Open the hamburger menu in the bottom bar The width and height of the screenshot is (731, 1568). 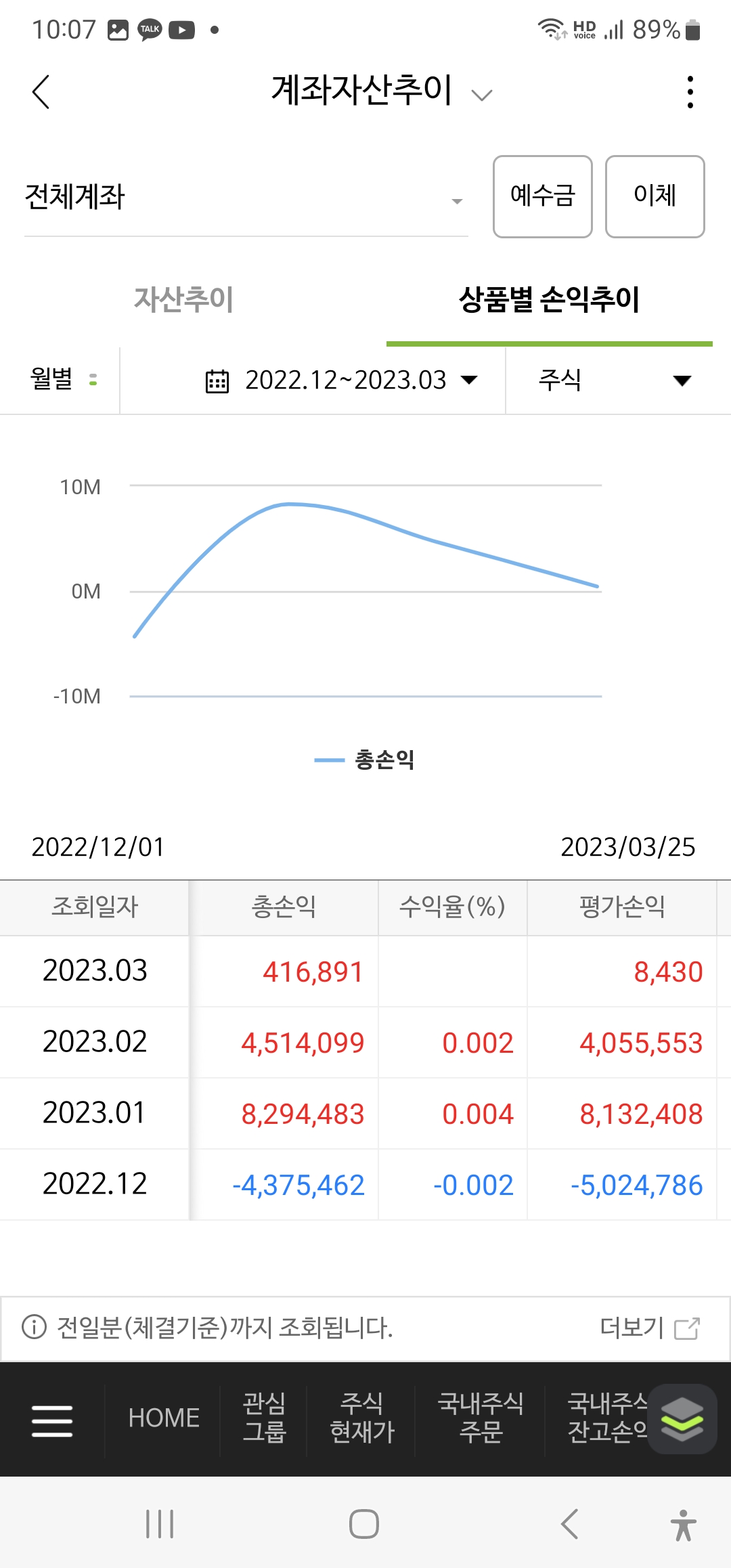click(x=52, y=1420)
